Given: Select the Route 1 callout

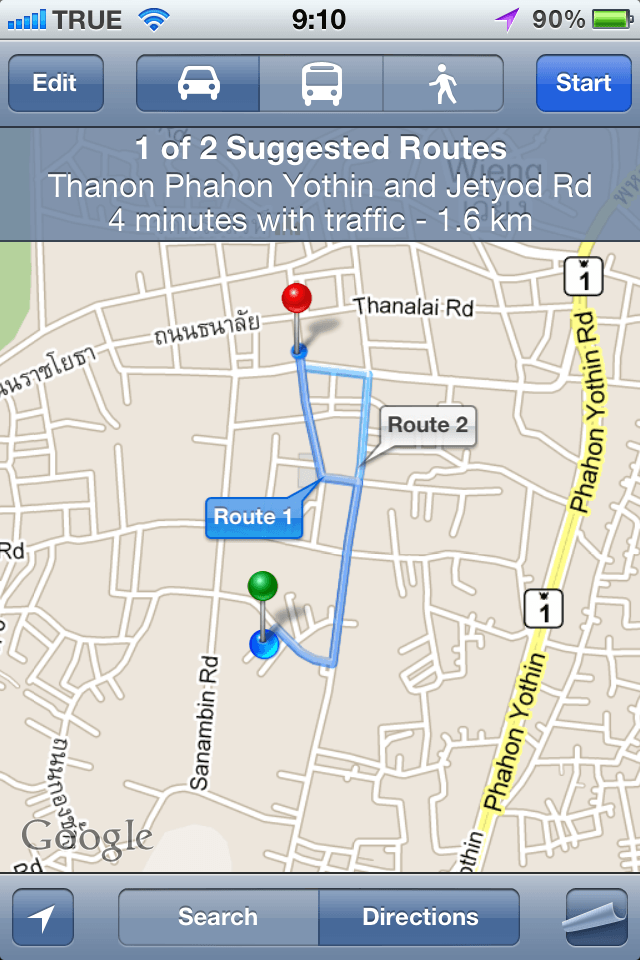Looking at the screenshot, I should coord(253,517).
